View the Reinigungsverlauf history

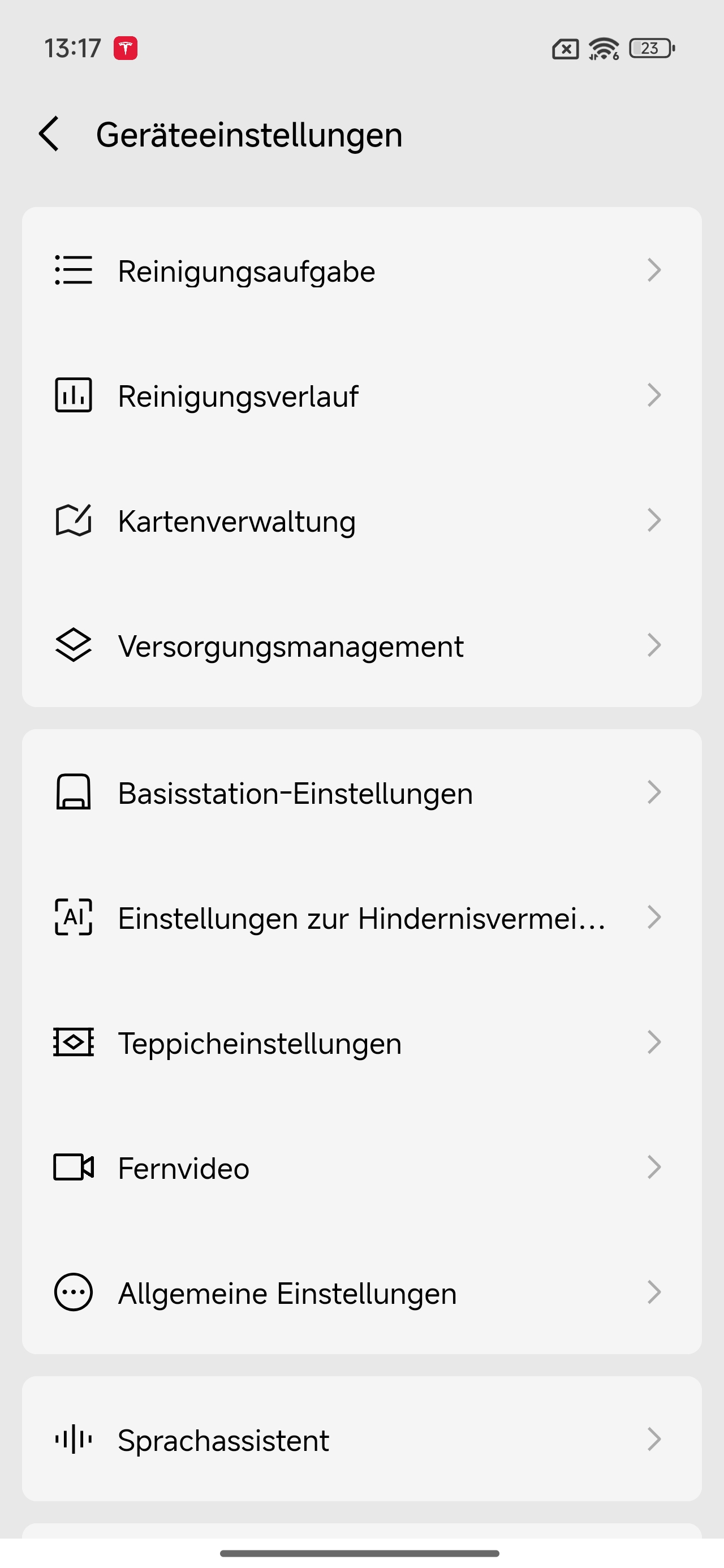[361, 395]
